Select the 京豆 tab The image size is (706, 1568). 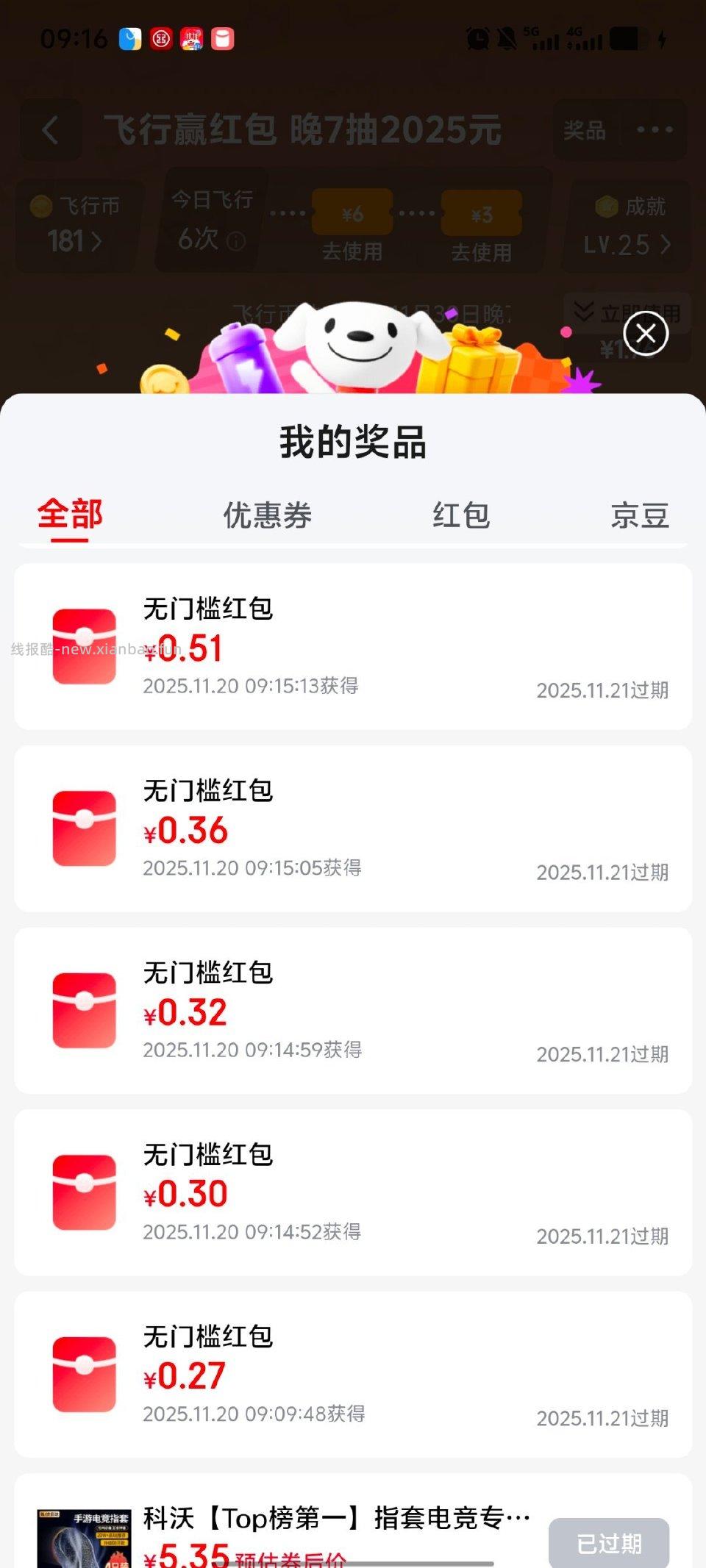tap(640, 515)
